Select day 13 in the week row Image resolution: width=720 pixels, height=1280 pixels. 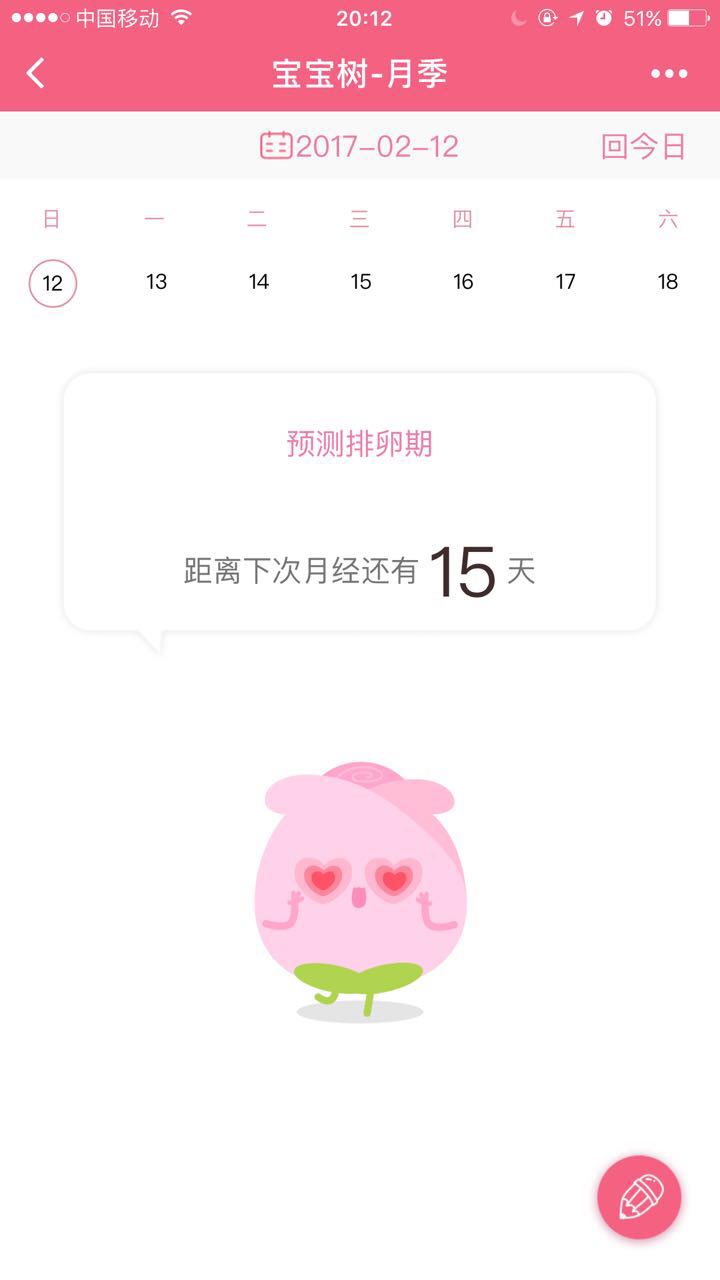(156, 282)
